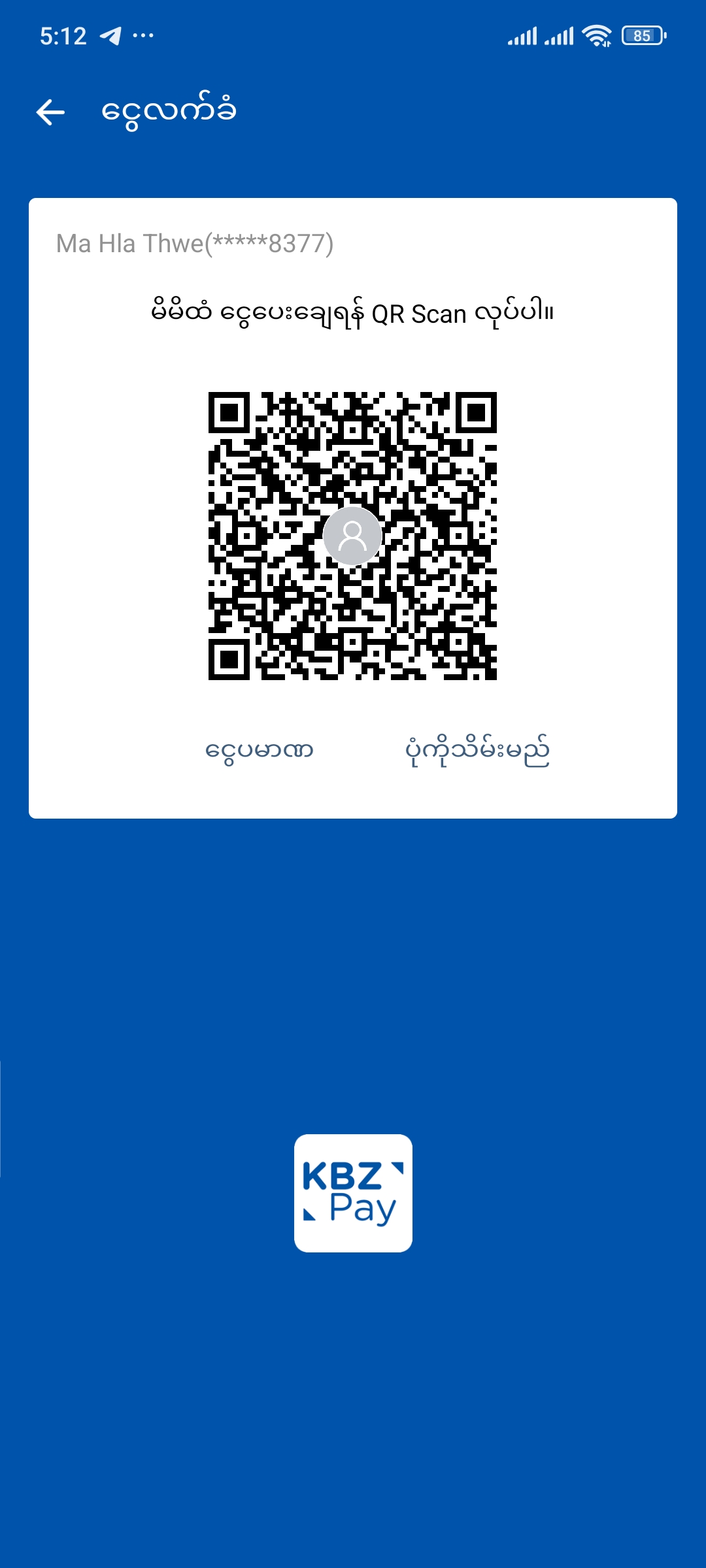The image size is (706, 1568).
Task: Tap ပုံကိုသိမ်းမည် to save the QR image
Action: 477,751
